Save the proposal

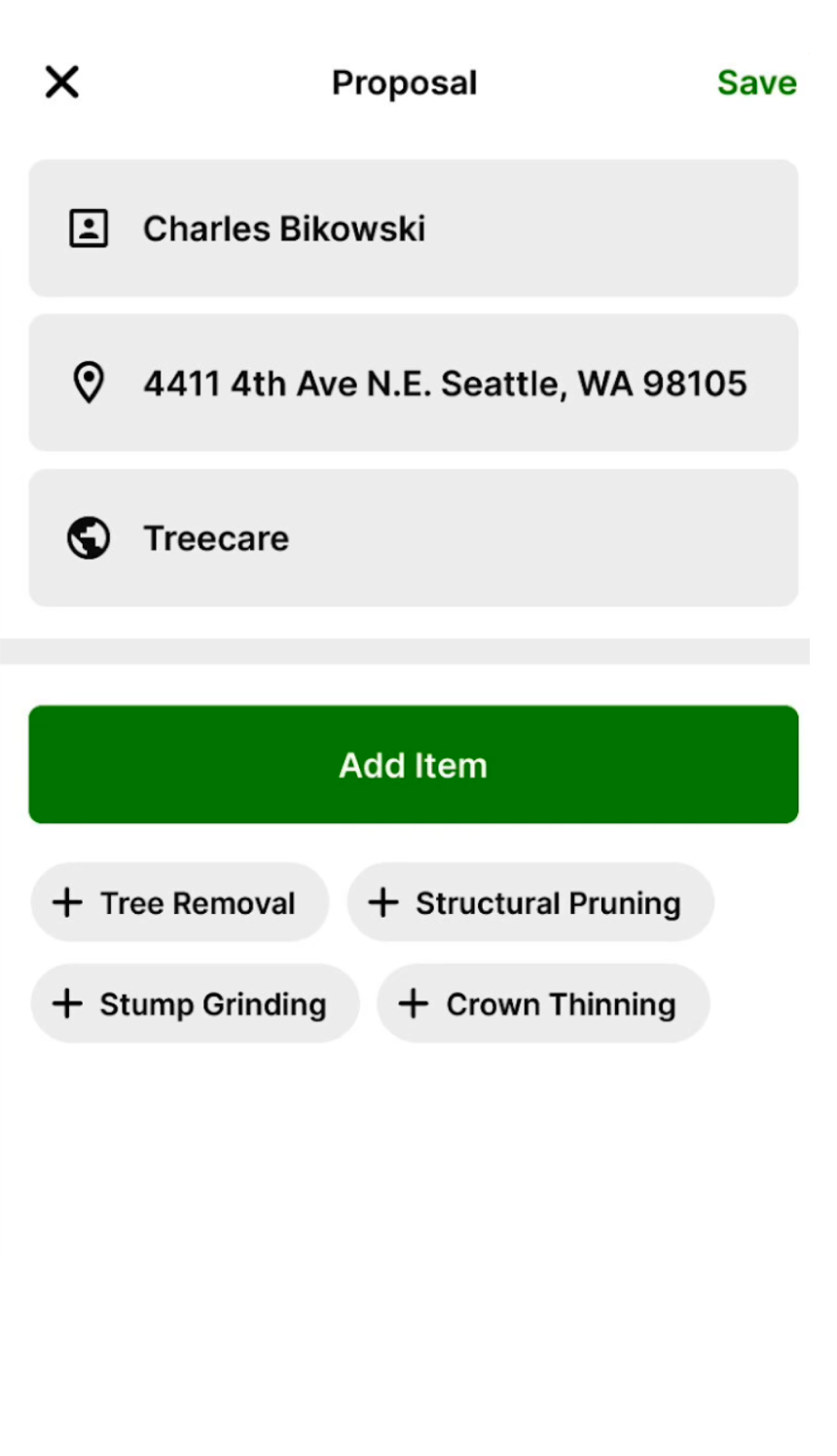point(756,83)
